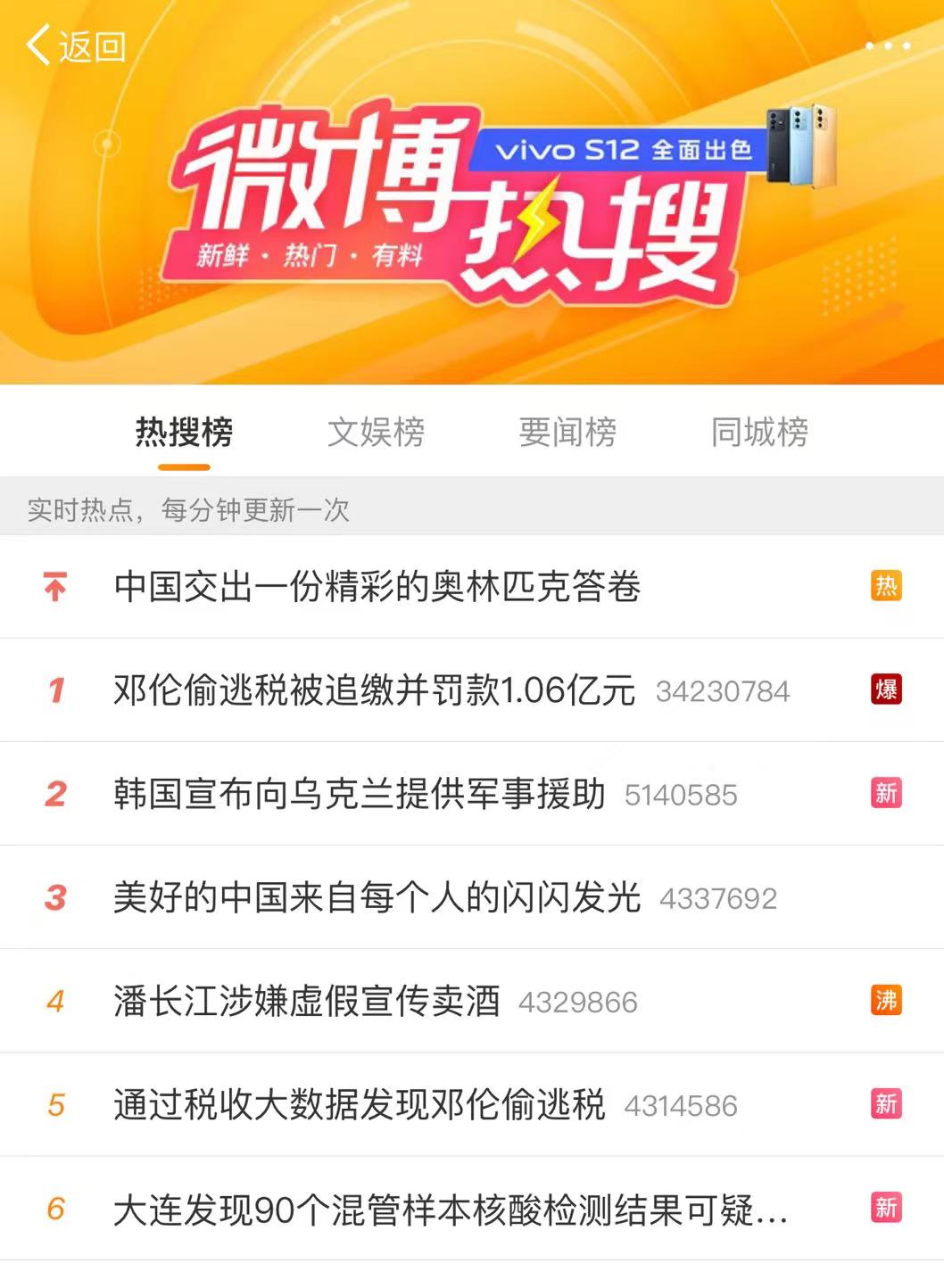The image size is (944, 1288).
Task: Open topic 大连发现90个混管样本核酸检测结果可疑
Action: (450, 1210)
